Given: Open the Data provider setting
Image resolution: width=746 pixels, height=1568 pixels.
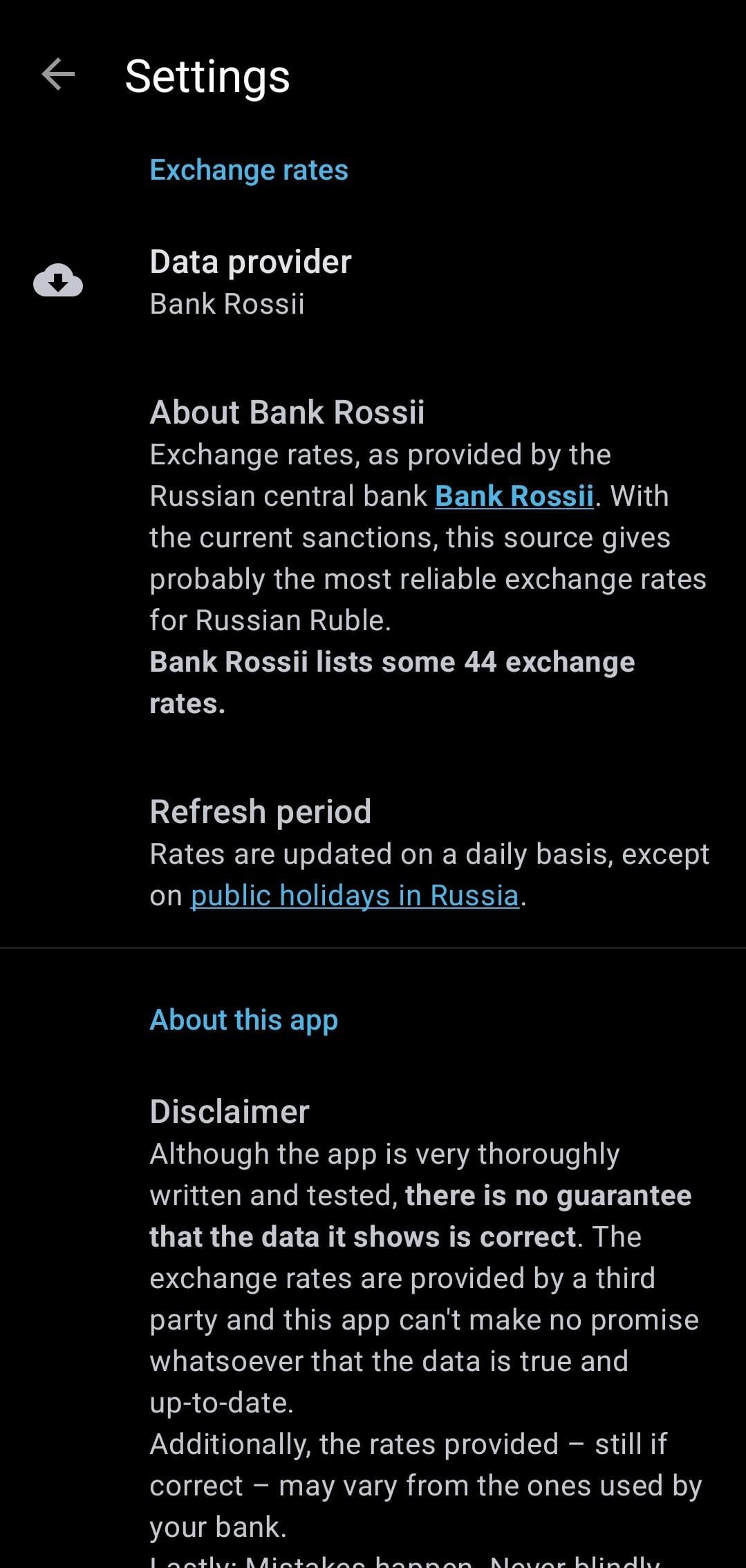Looking at the screenshot, I should click(x=250, y=282).
